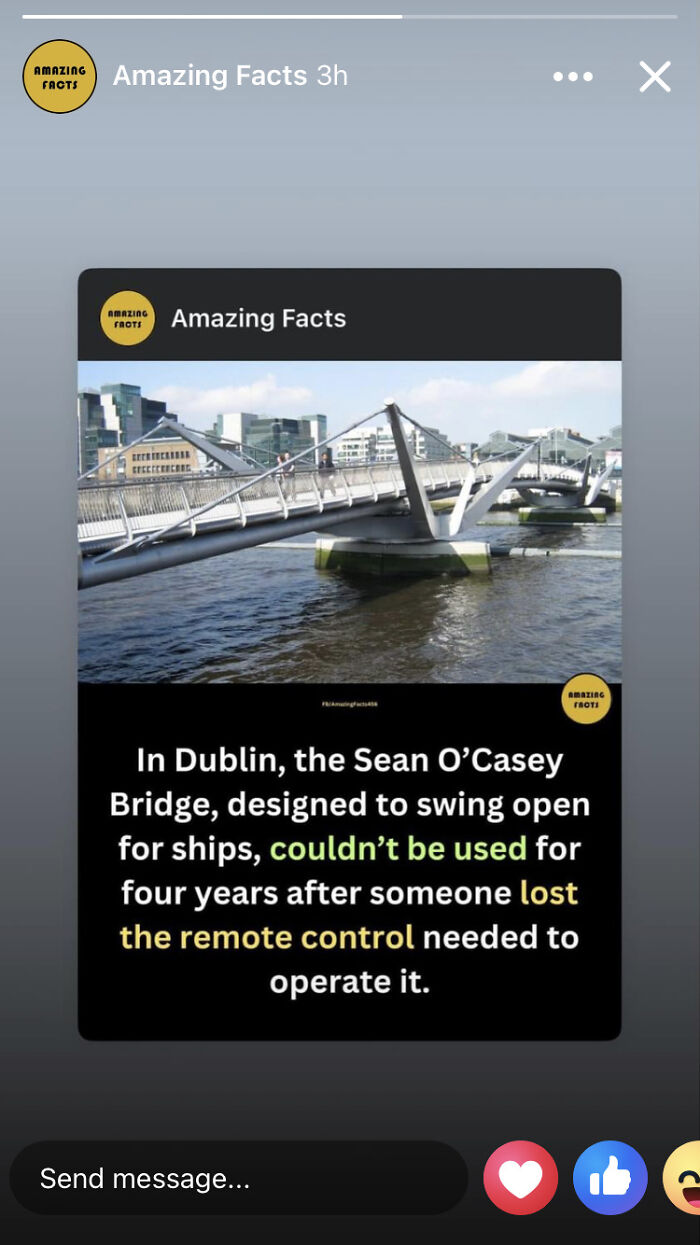Open Amazing Facts page name link
This screenshot has width=700, height=1245.
(209, 76)
